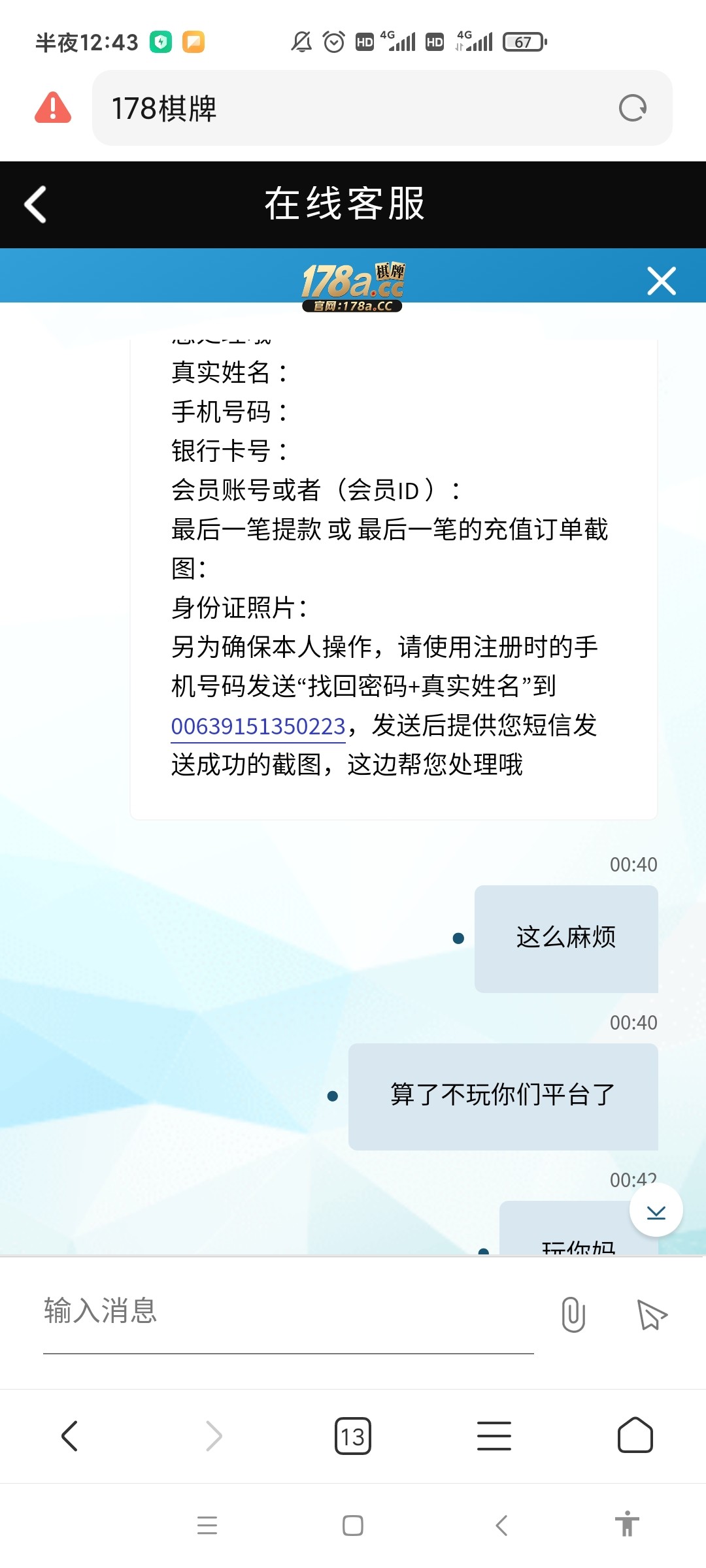Go to the previous page in the browser toolbar

click(x=70, y=1436)
